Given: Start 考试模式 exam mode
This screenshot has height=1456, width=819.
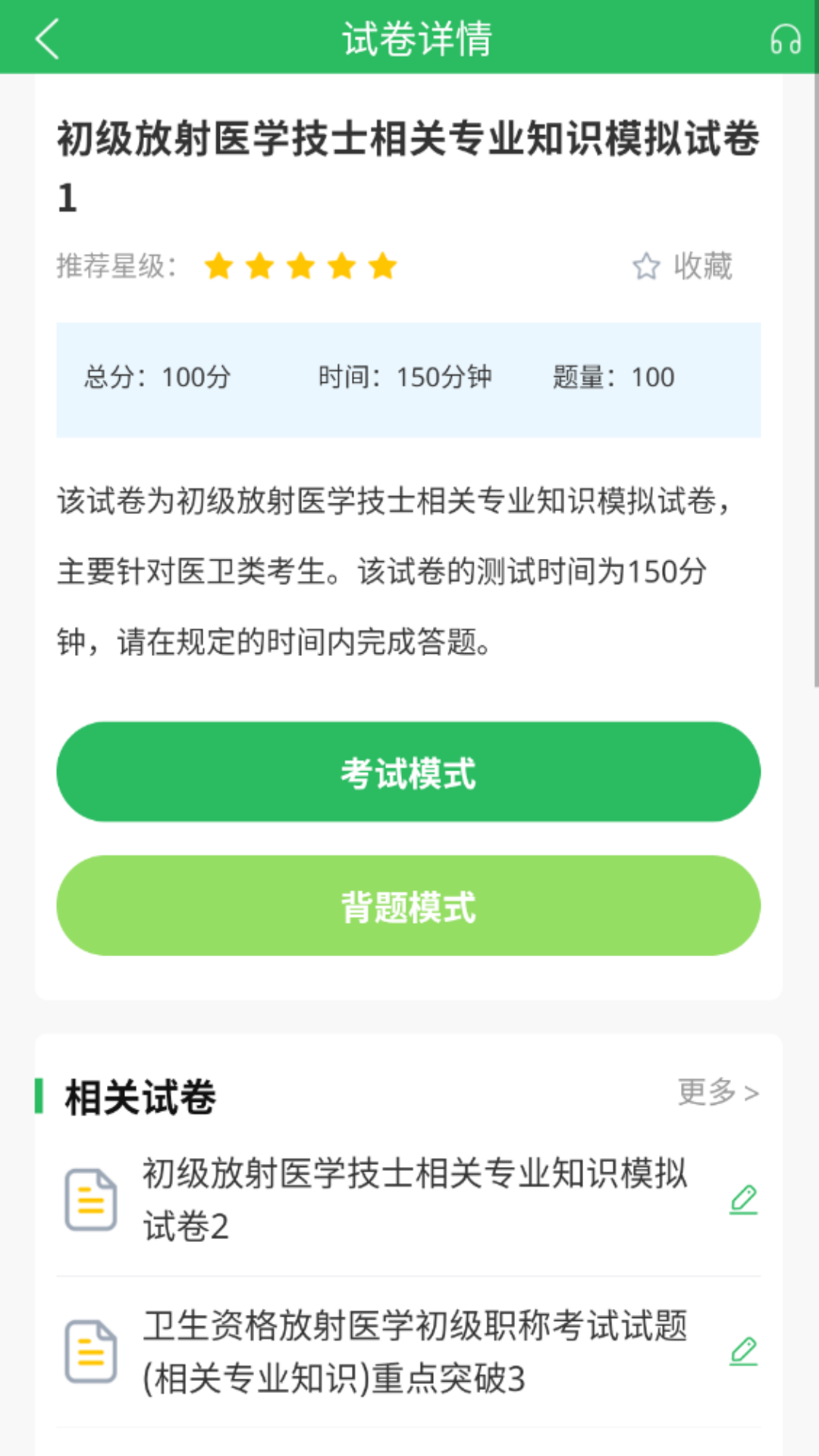Looking at the screenshot, I should 409,771.
